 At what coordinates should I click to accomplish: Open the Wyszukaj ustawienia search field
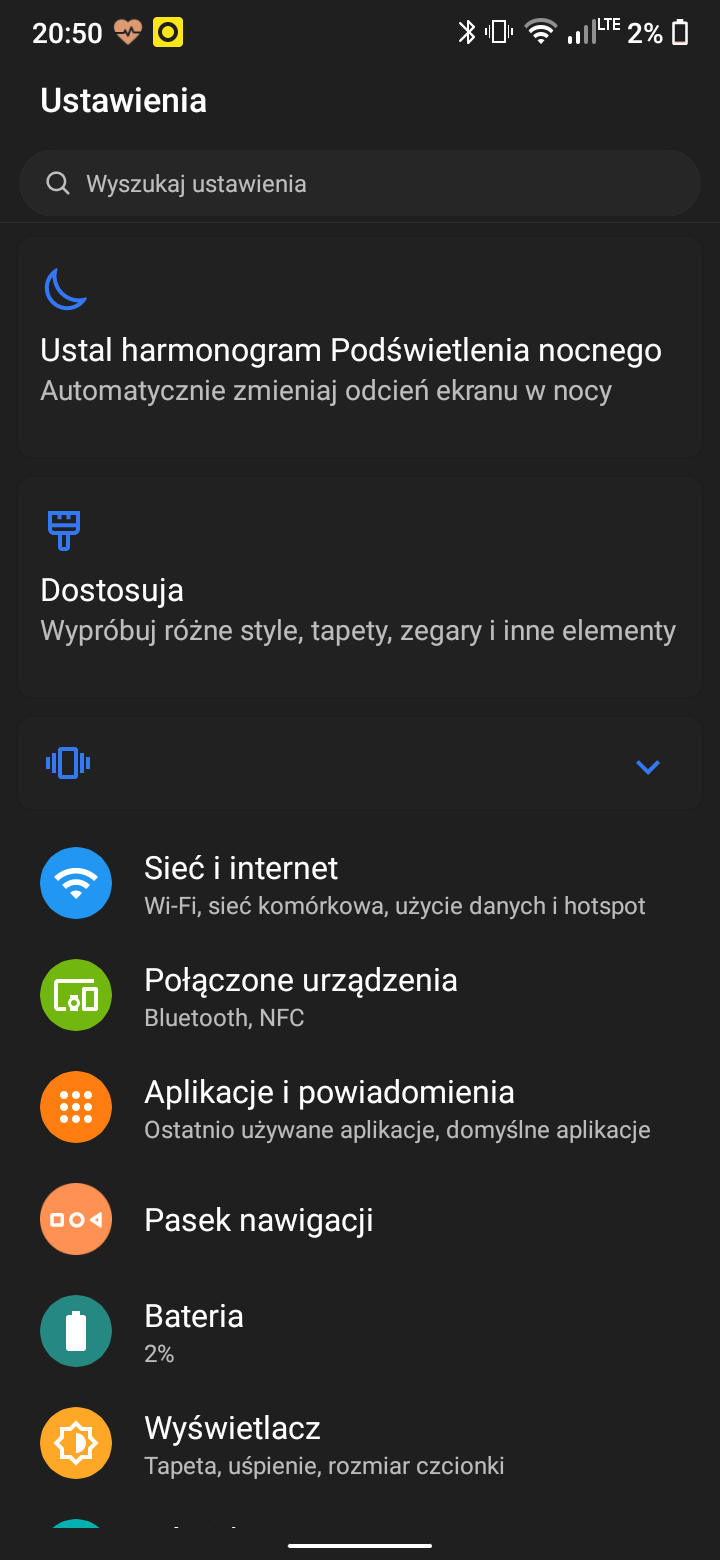tap(360, 183)
